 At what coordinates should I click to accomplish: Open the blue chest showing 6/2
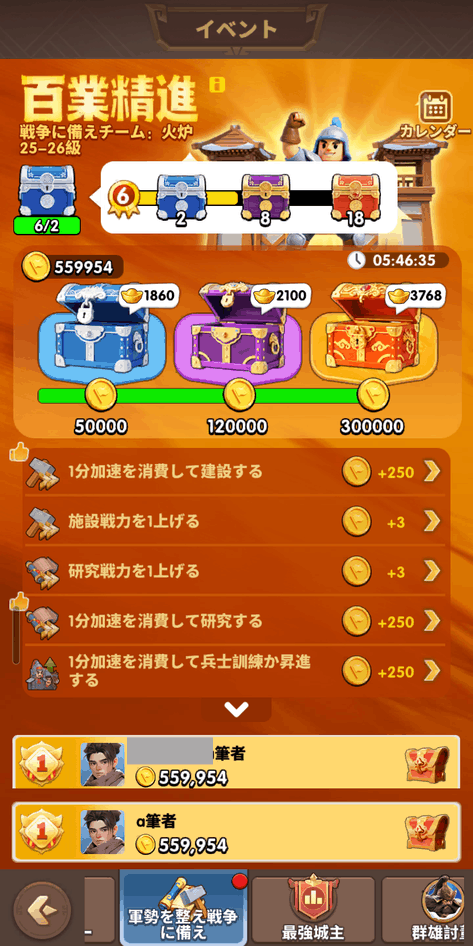(47, 199)
